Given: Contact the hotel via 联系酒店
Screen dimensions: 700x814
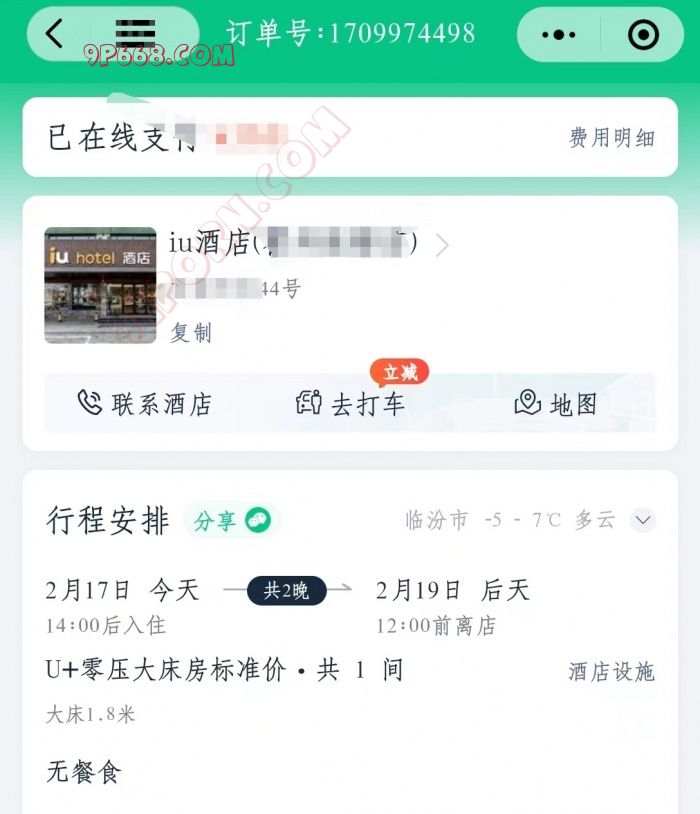Looking at the screenshot, I should pos(145,403).
